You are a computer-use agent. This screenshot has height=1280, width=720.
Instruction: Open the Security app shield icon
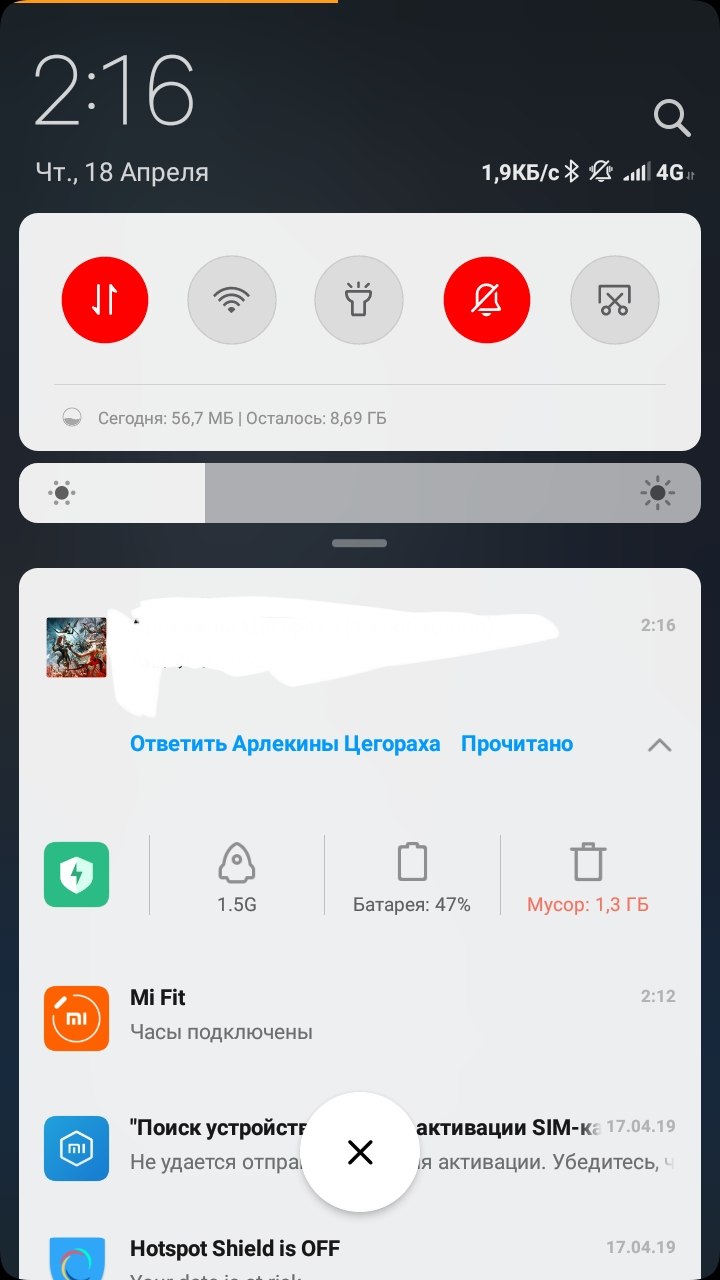[x=77, y=875]
